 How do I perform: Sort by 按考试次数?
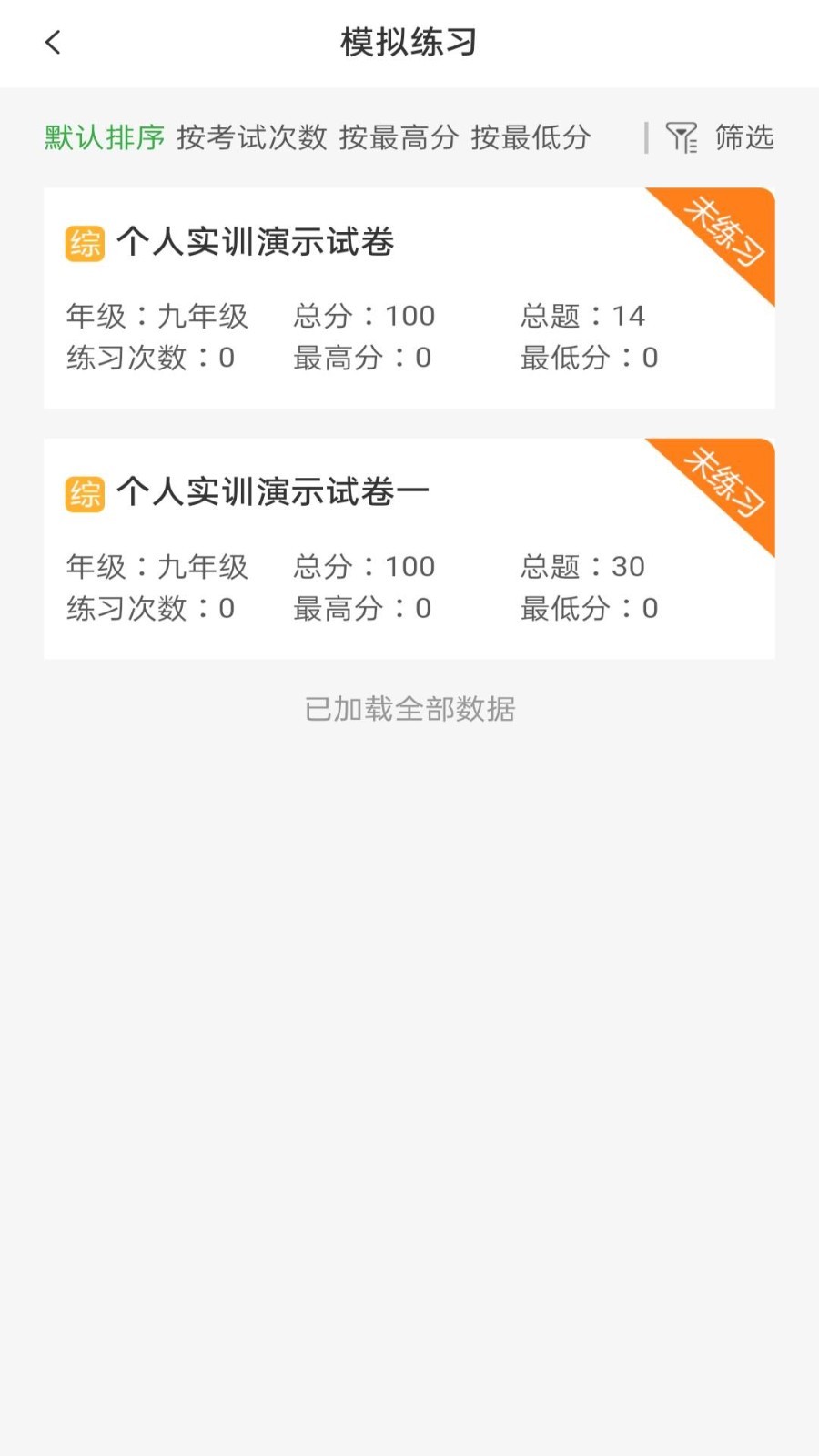pos(252,137)
